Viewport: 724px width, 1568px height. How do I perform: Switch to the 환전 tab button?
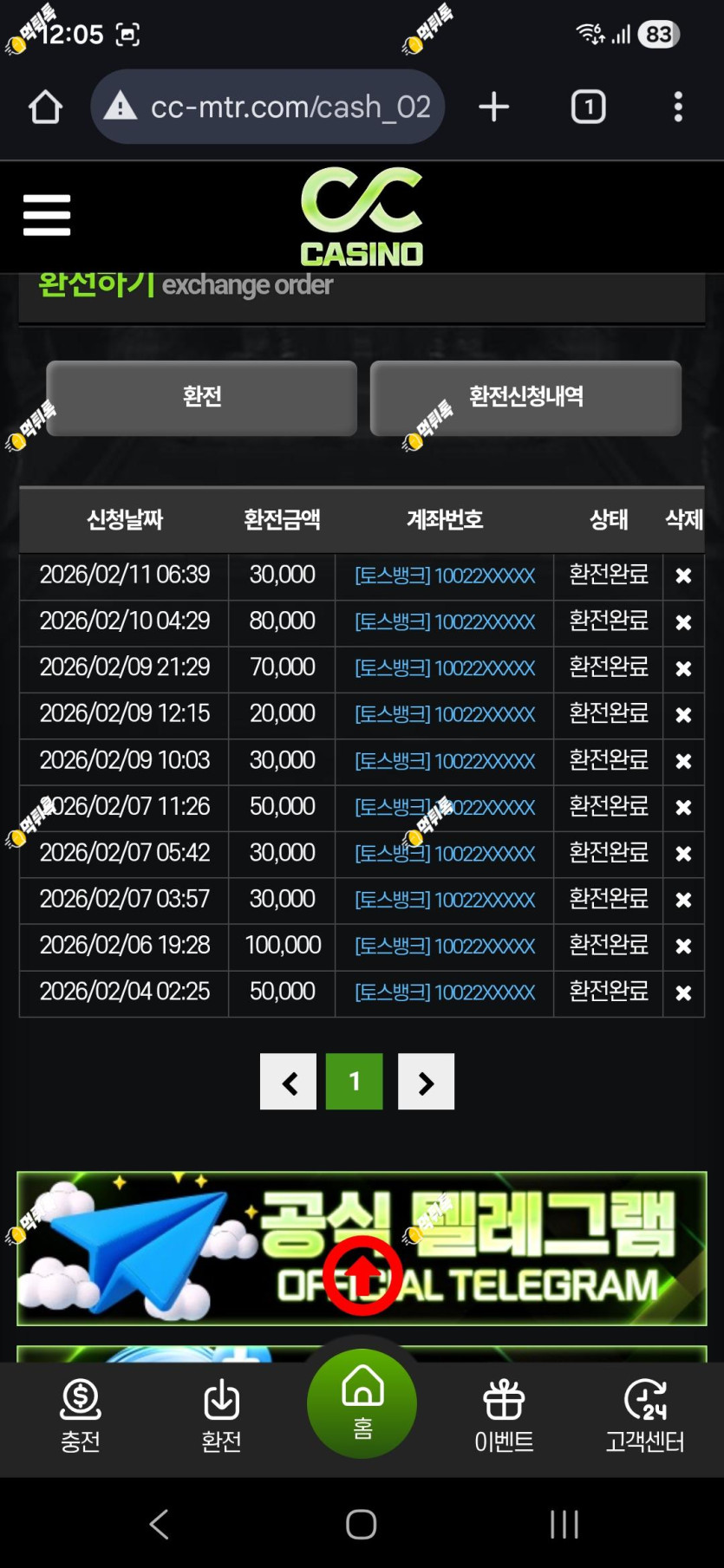pyautogui.click(x=202, y=398)
